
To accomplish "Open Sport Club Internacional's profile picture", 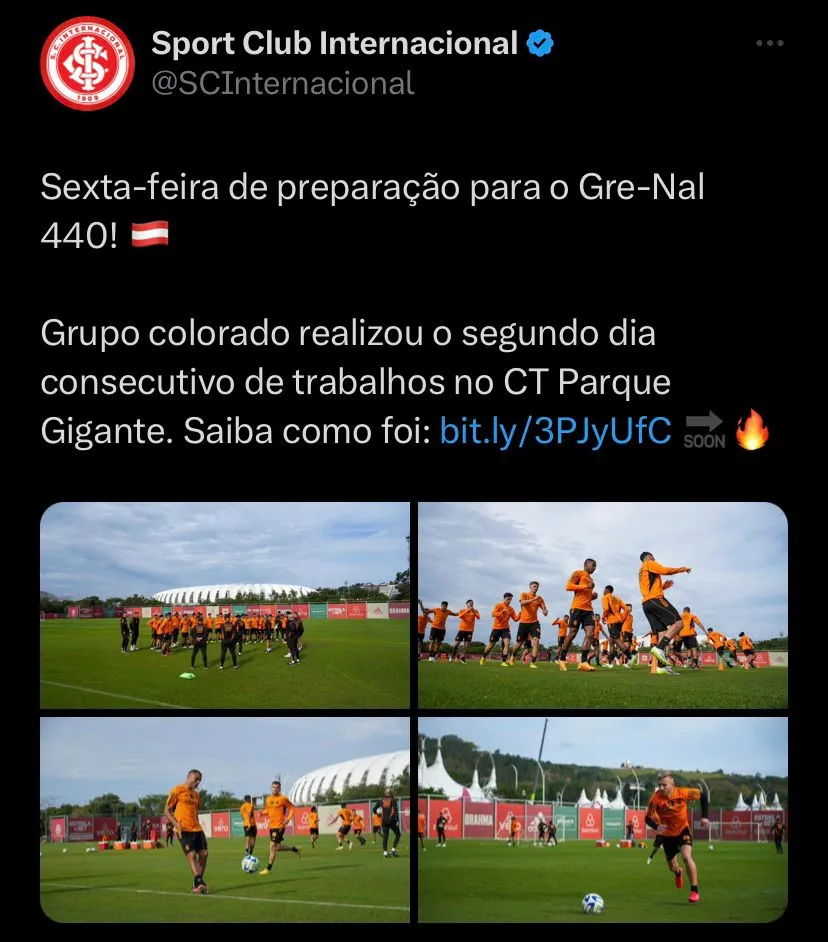I will [87, 63].
